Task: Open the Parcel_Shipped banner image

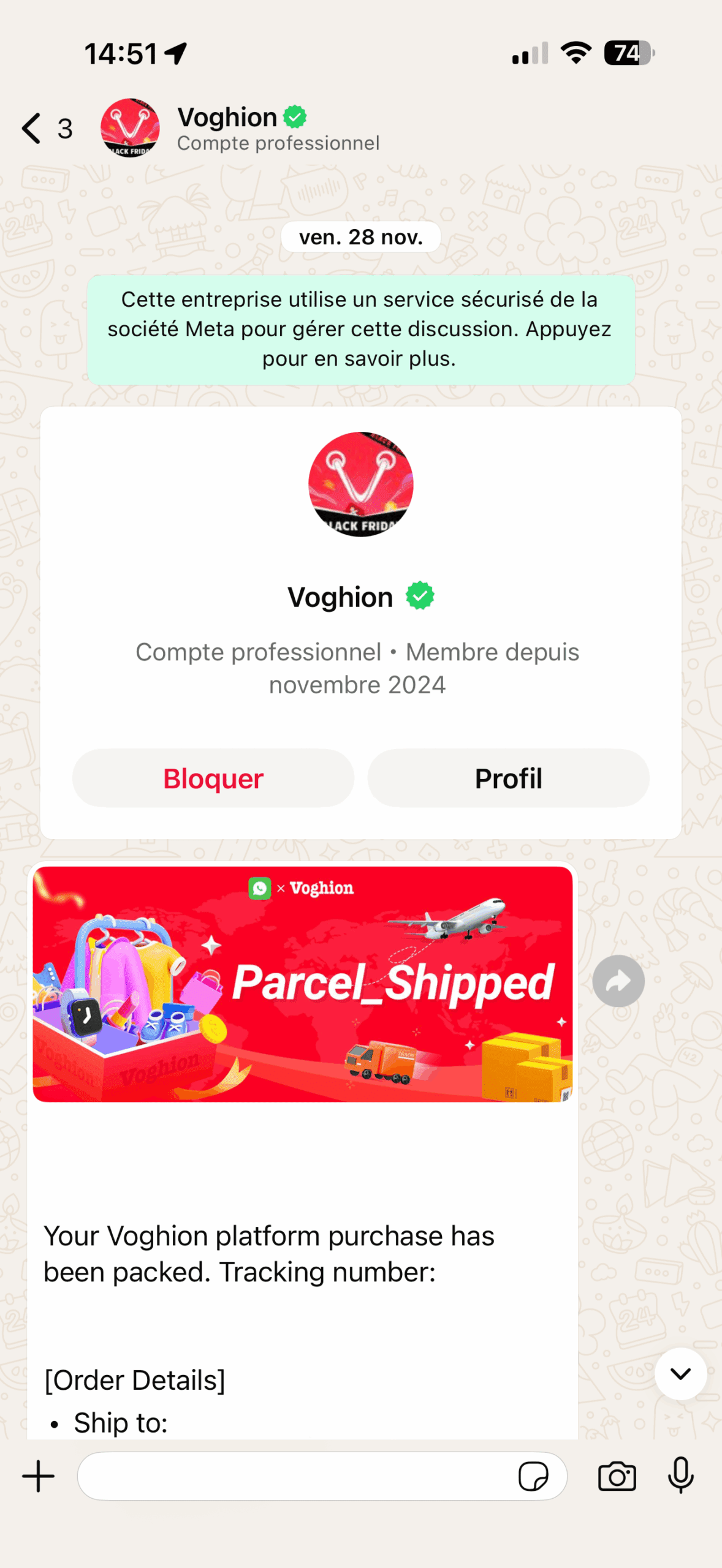Action: pyautogui.click(x=303, y=984)
